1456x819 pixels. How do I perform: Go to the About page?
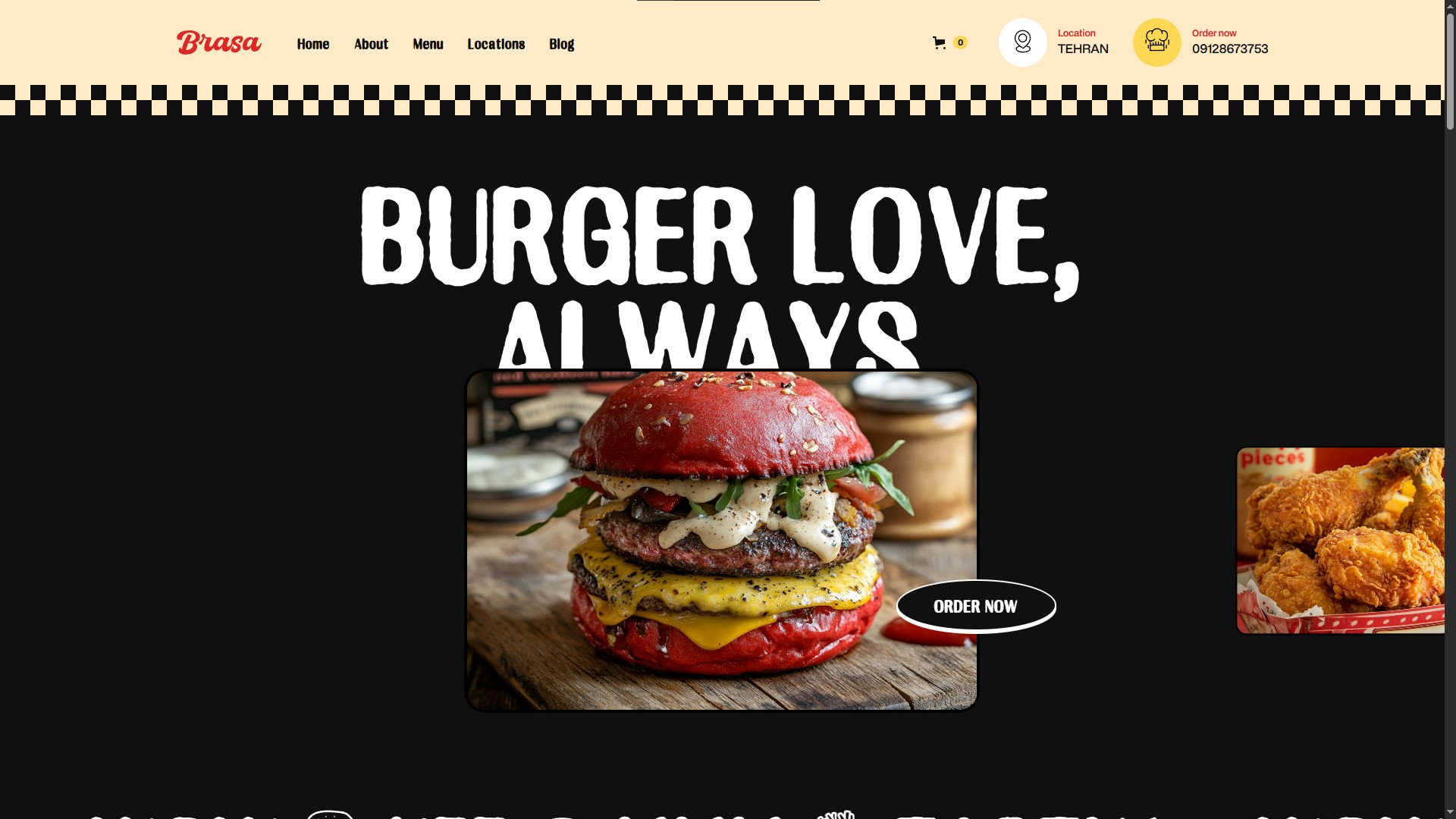coord(371,44)
